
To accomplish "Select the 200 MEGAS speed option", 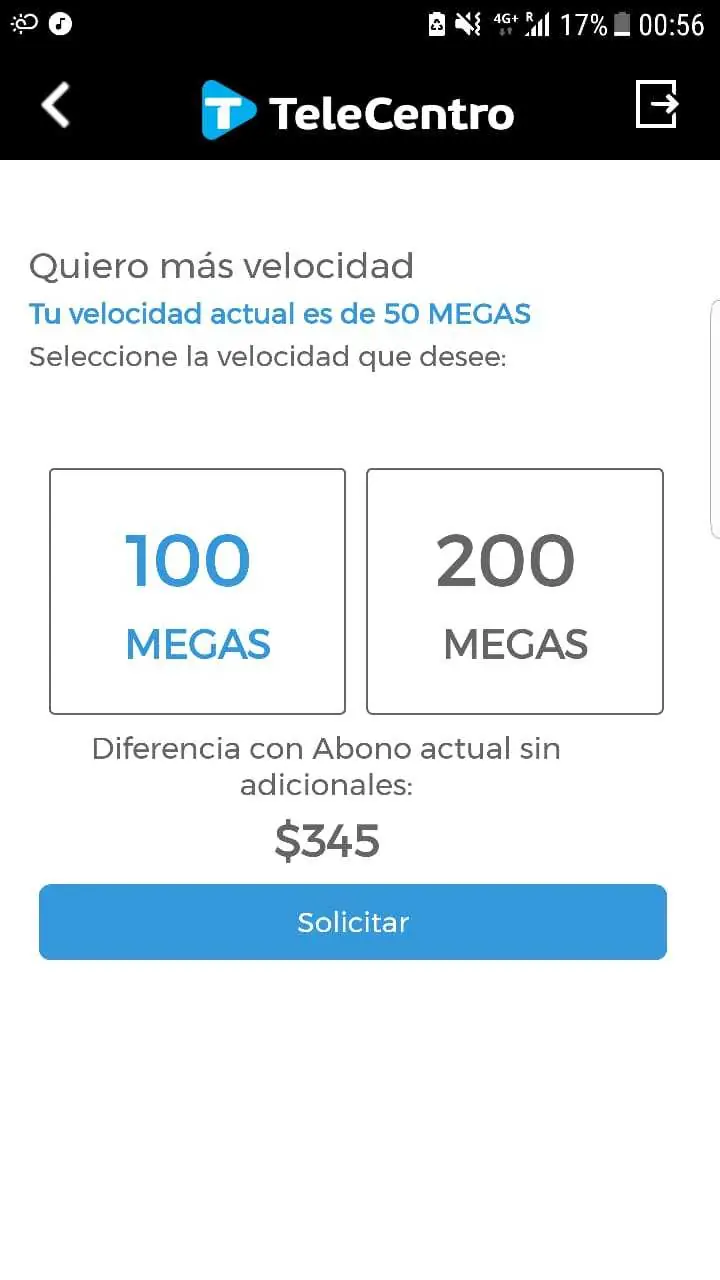I will pyautogui.click(x=515, y=591).
